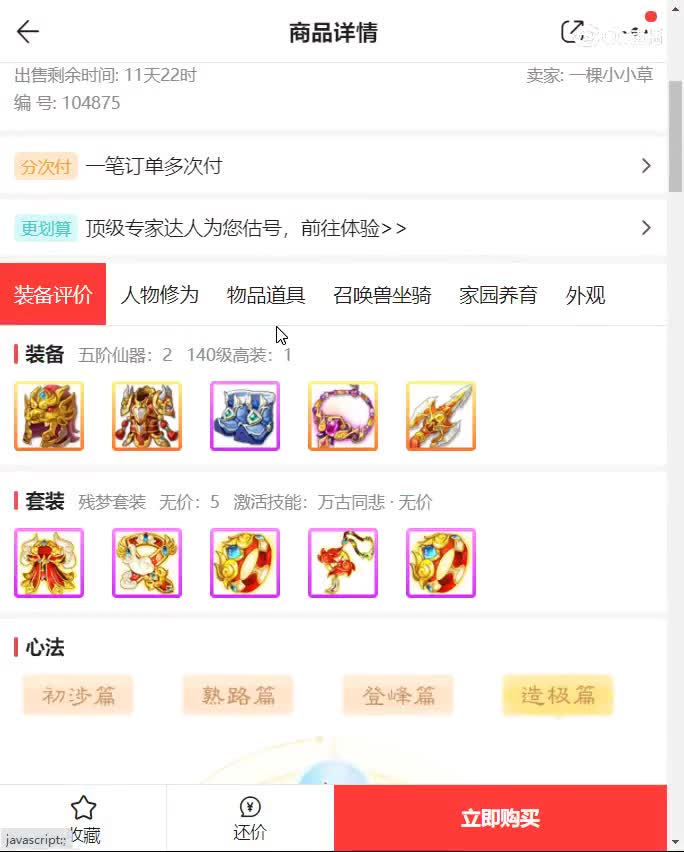This screenshot has width=684, height=852.
Task: Switch to the 人物修为 tab
Action: pos(160,295)
